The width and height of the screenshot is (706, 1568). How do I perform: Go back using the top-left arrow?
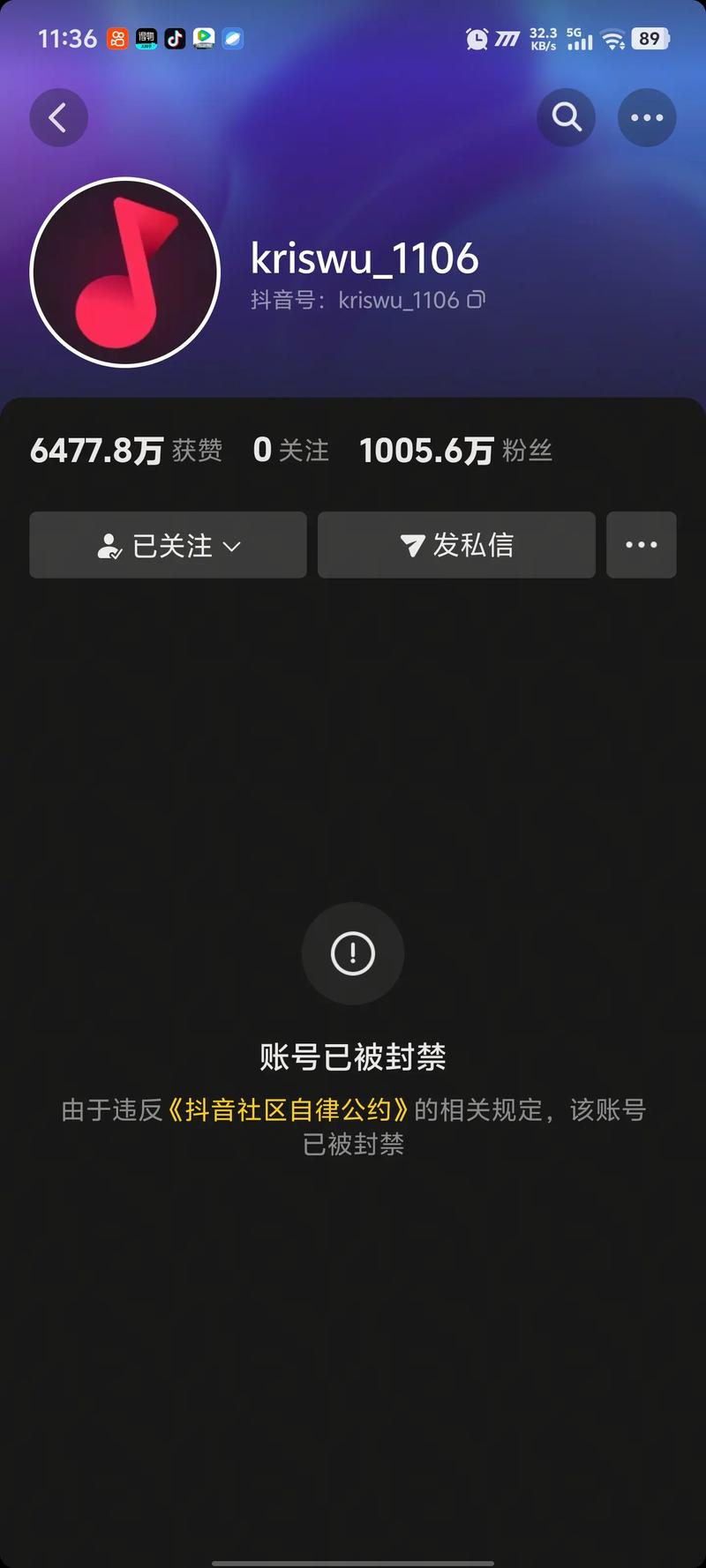click(x=58, y=117)
